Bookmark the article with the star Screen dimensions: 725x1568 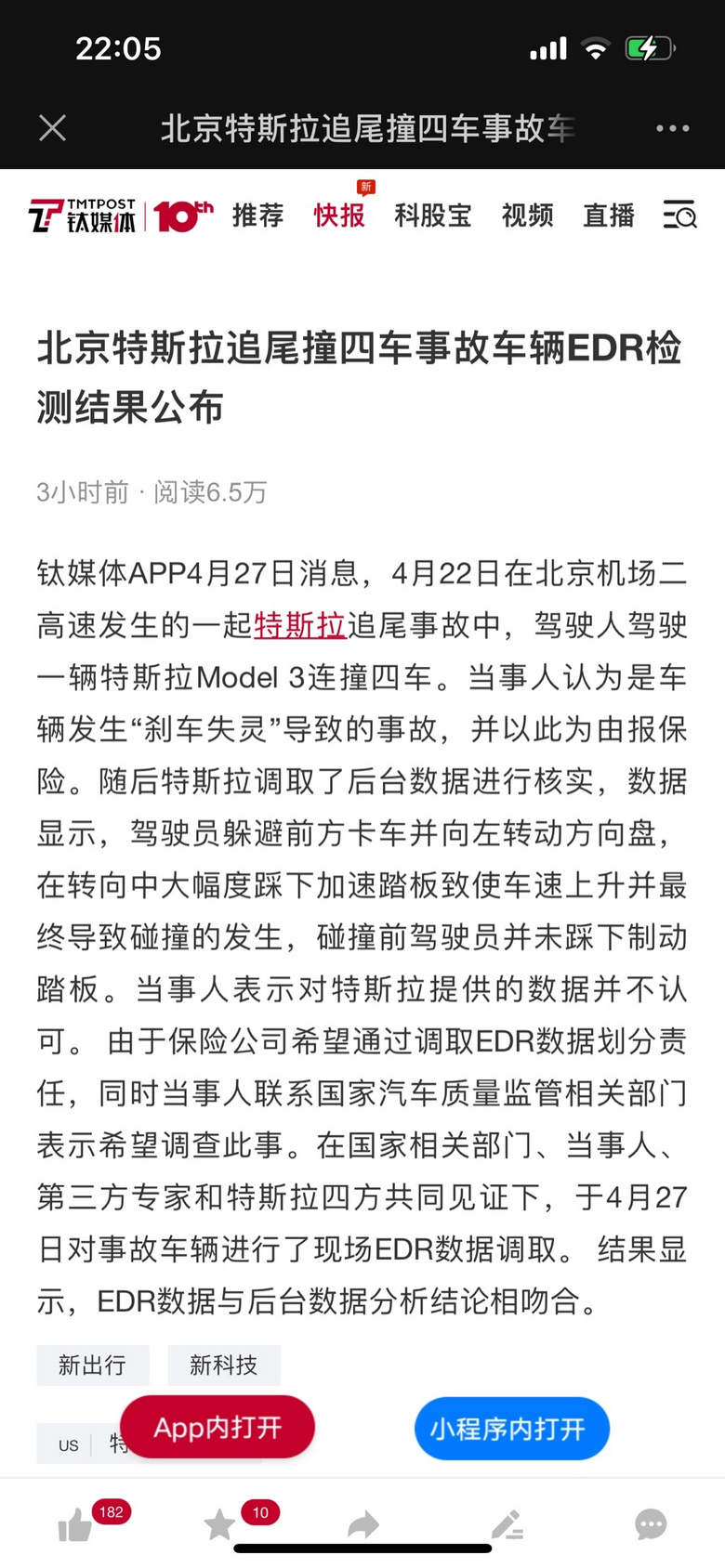point(220,1524)
